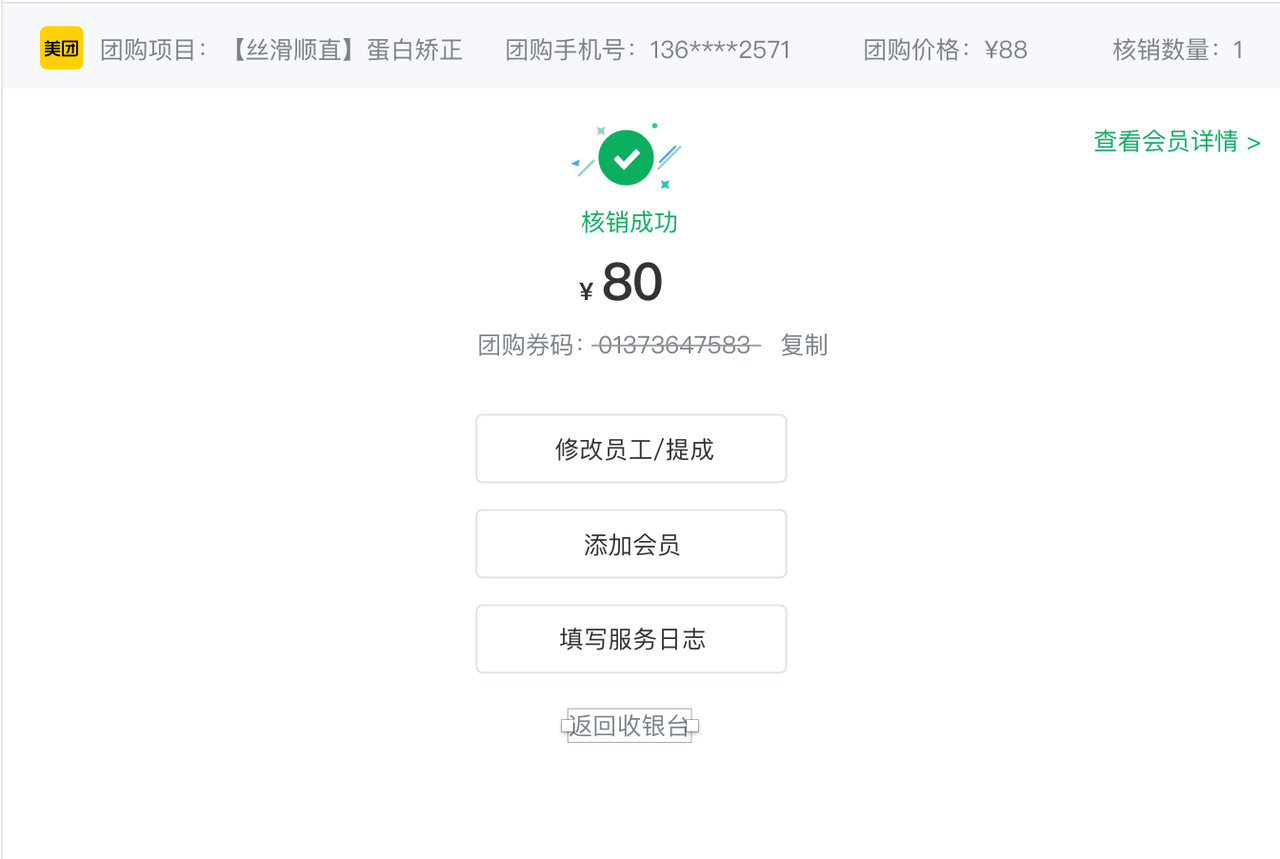Image resolution: width=1280 pixels, height=859 pixels.
Task: Open 填写服务日志 to write service log
Action: click(x=631, y=639)
